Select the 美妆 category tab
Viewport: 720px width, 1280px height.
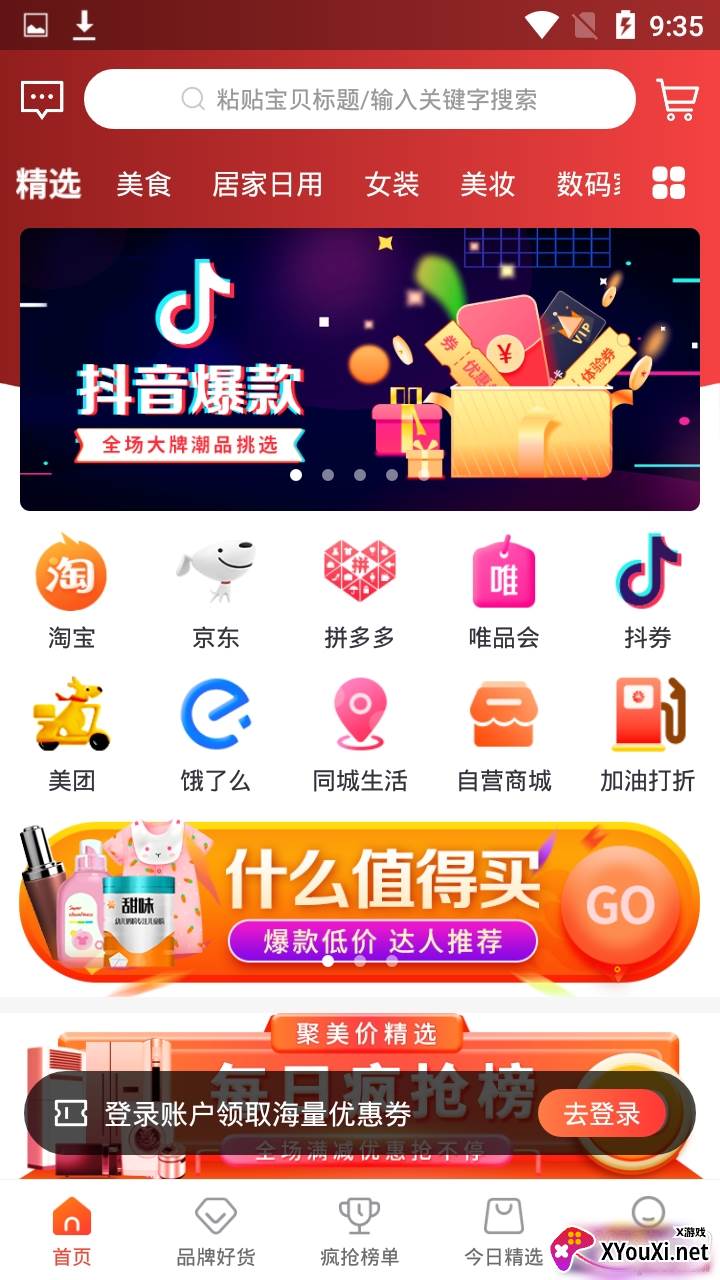coord(487,184)
